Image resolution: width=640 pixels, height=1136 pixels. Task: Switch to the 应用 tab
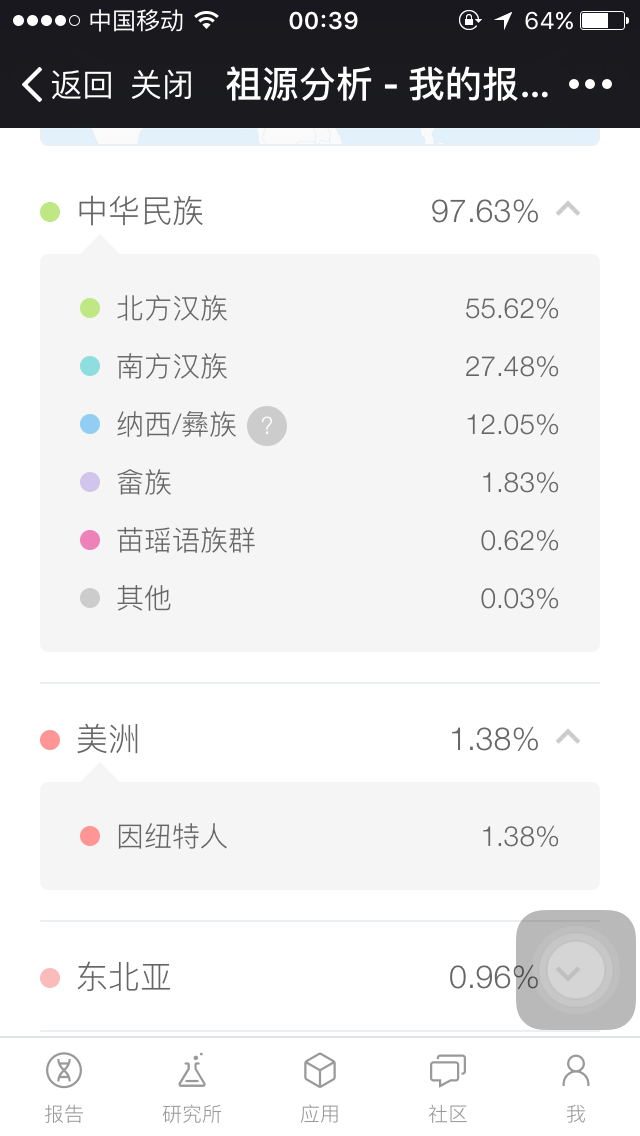coord(320,1087)
